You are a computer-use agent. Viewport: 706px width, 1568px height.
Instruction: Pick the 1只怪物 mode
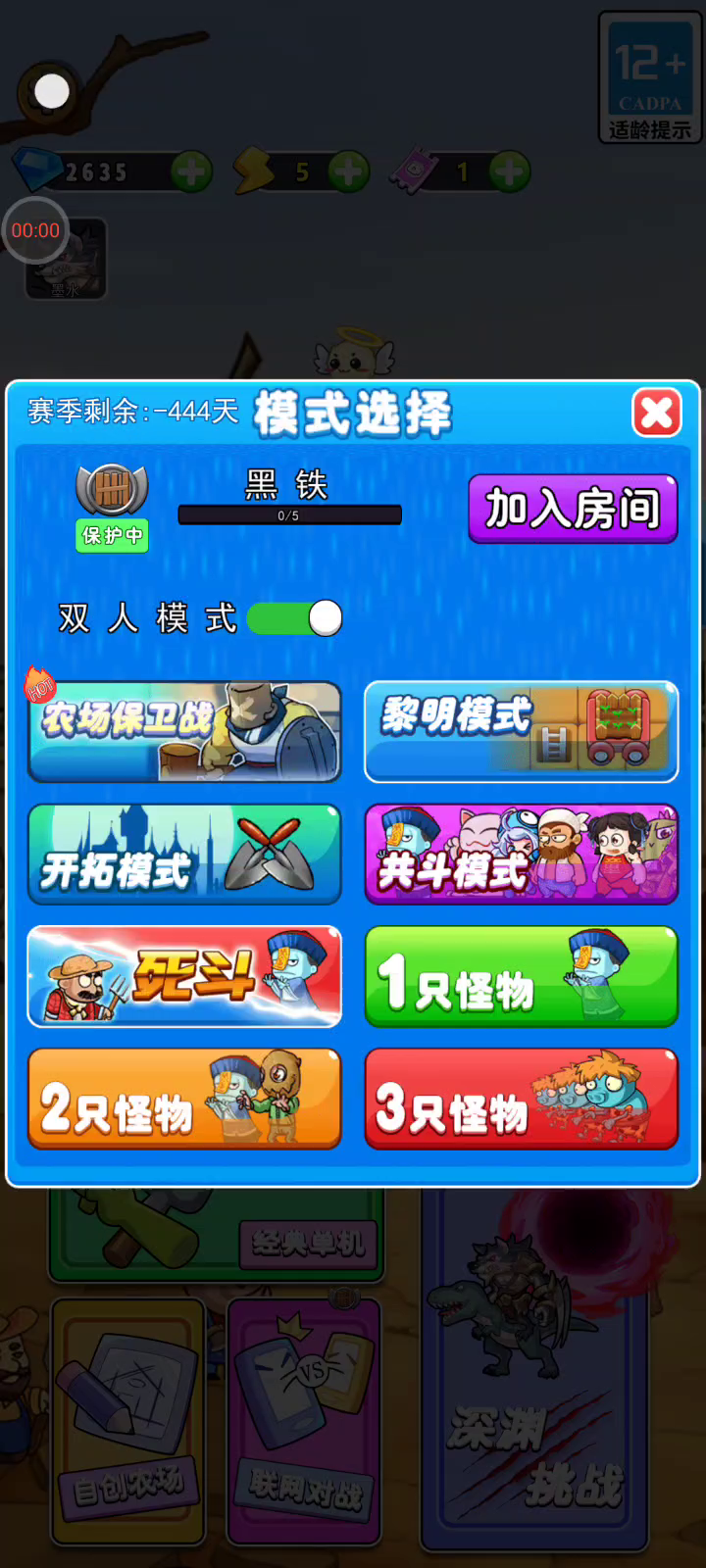click(x=521, y=976)
